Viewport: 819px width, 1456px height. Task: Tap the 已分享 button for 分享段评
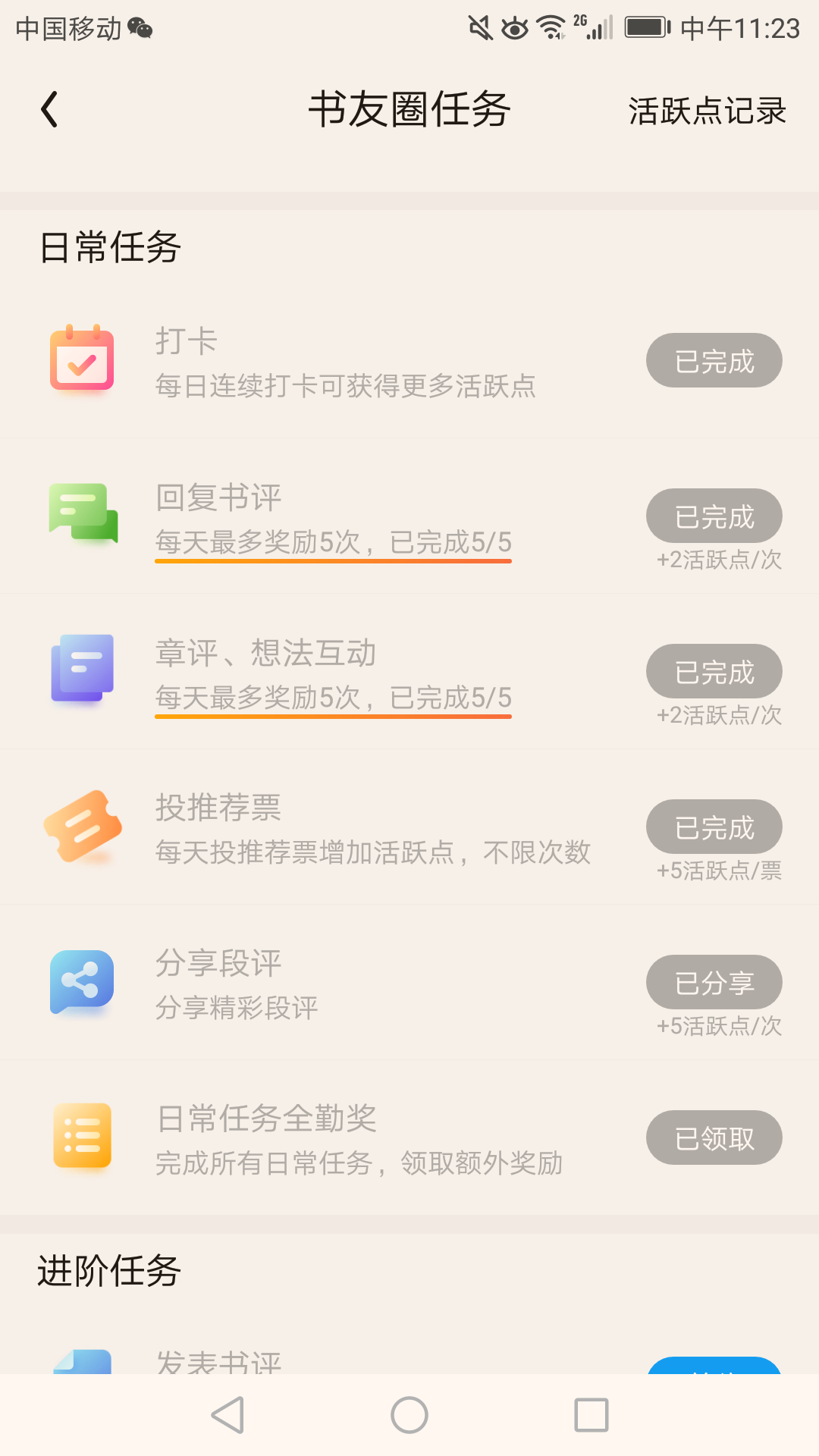point(714,982)
